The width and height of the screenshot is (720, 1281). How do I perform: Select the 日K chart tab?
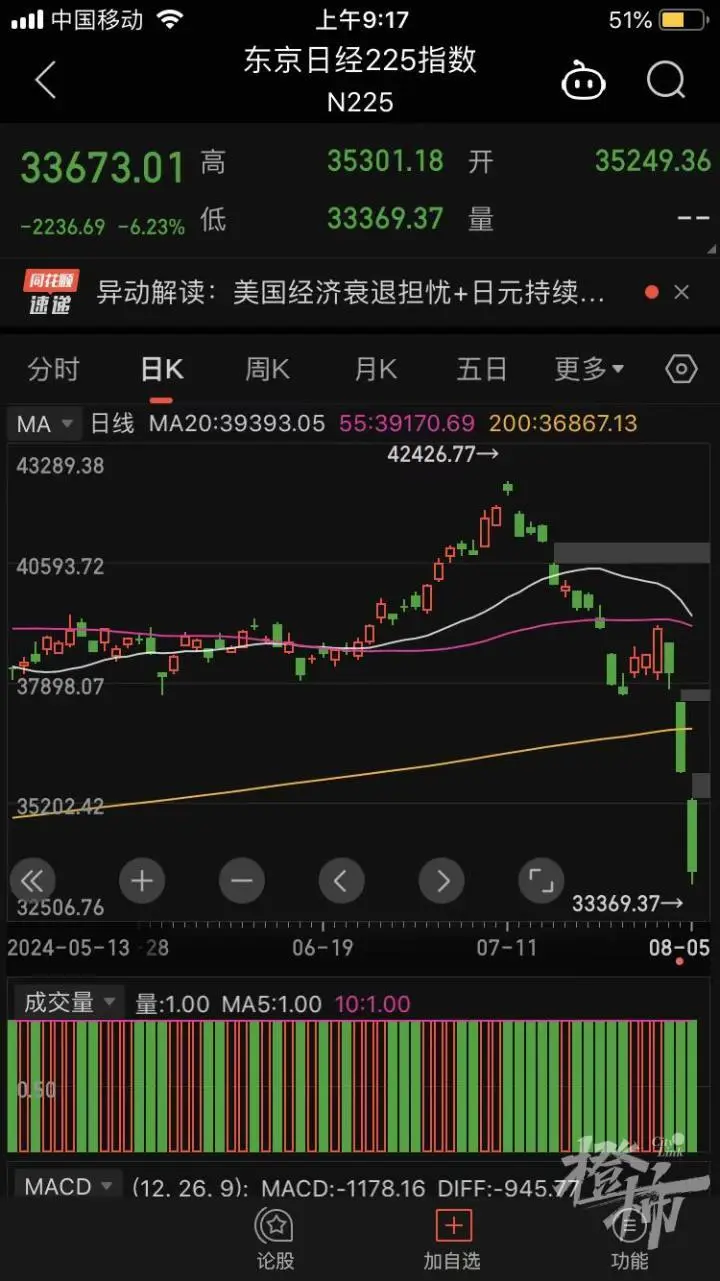(162, 369)
